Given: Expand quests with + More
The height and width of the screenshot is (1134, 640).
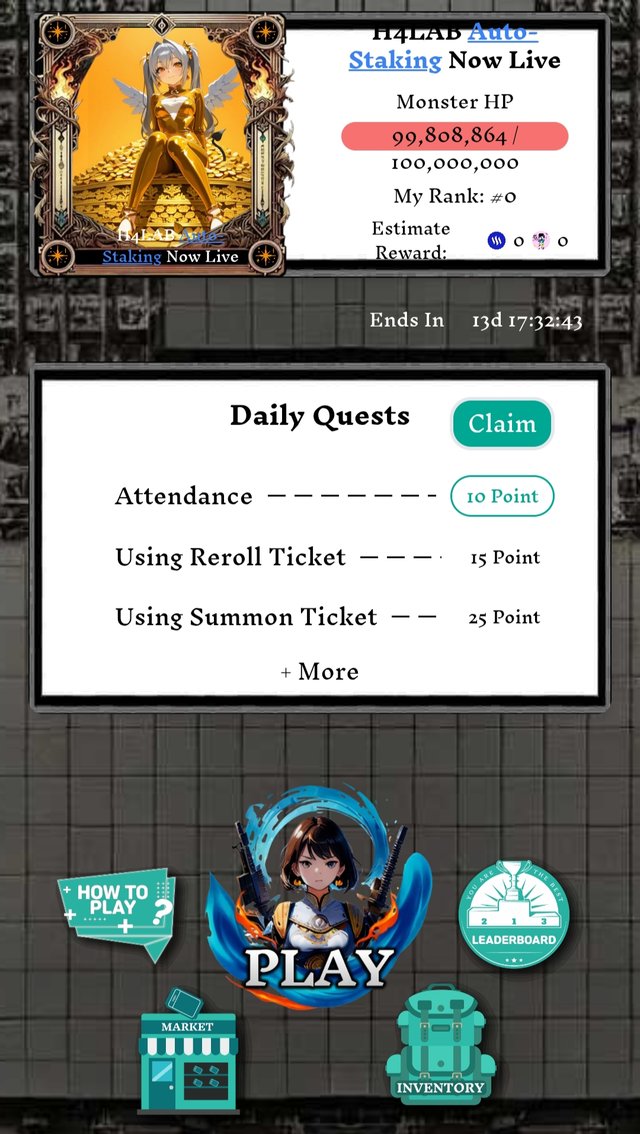Looking at the screenshot, I should [319, 672].
